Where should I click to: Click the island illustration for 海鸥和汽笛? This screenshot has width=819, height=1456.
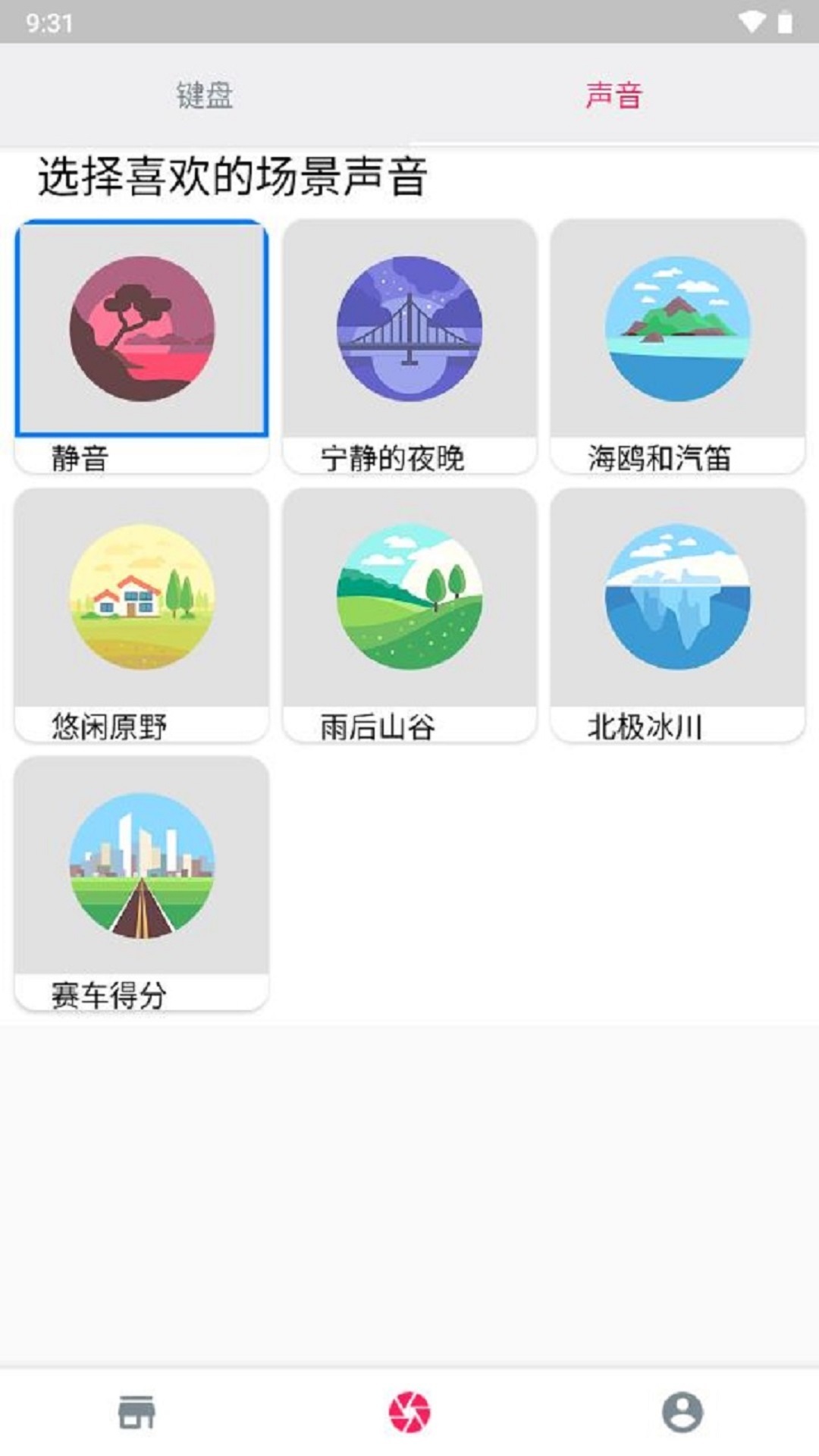tap(676, 329)
